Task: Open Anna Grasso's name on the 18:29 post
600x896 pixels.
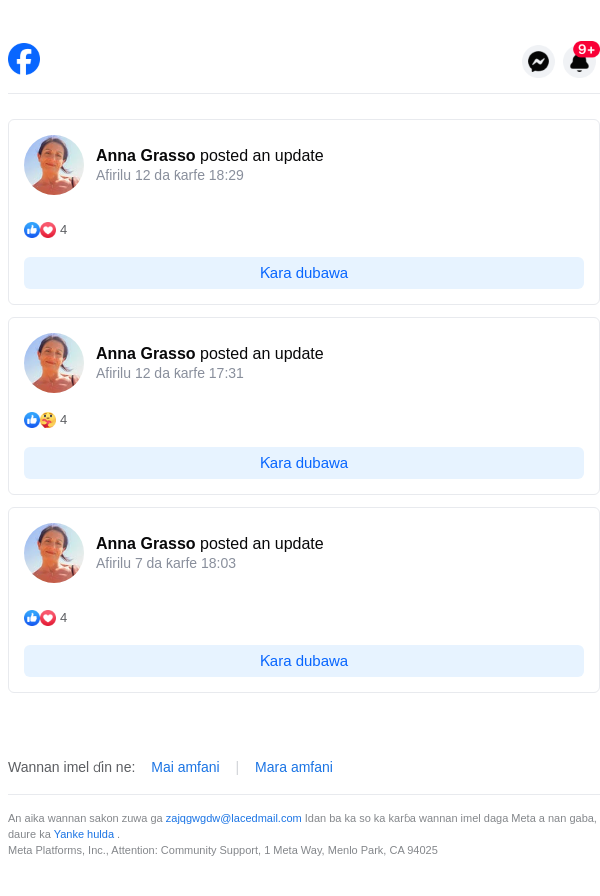Action: [x=146, y=156]
